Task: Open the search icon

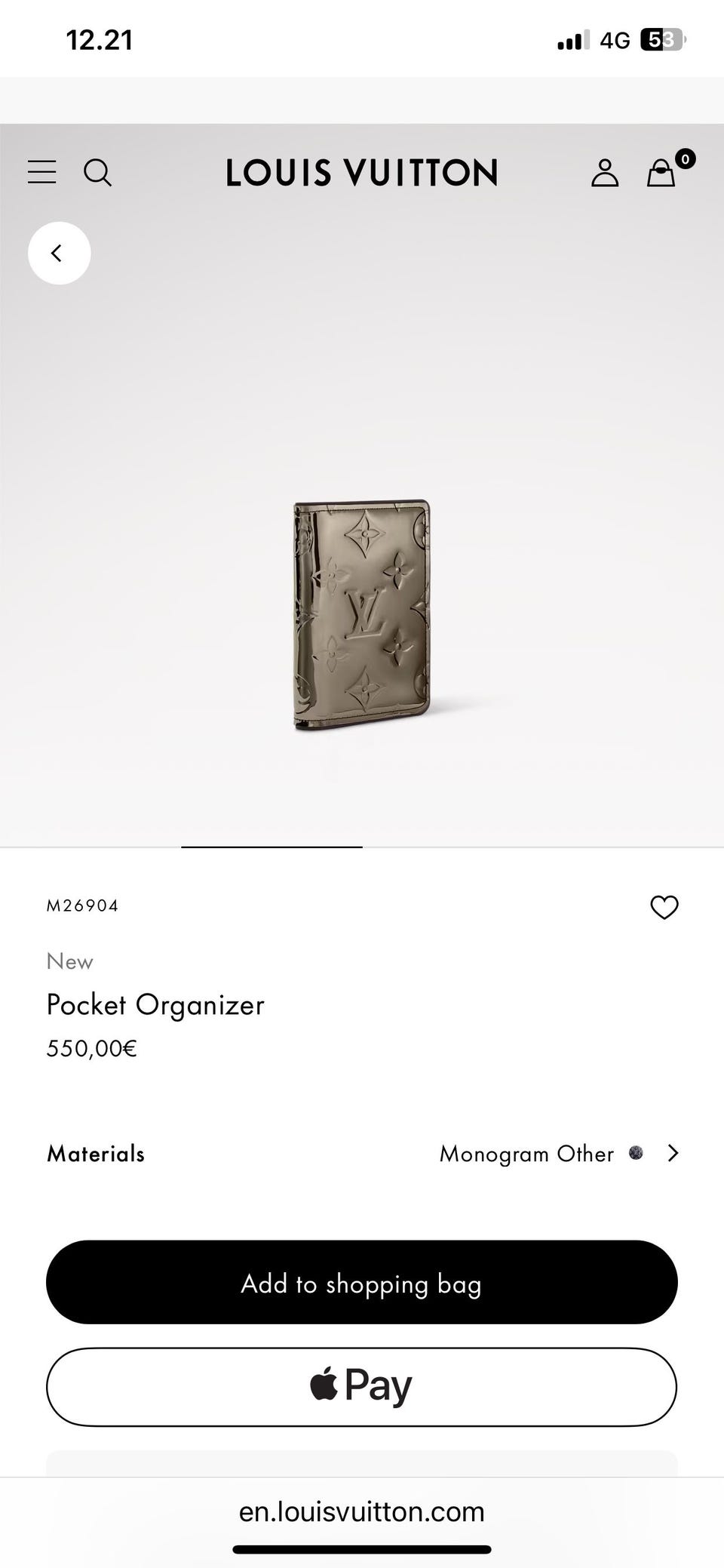Action: (x=97, y=172)
